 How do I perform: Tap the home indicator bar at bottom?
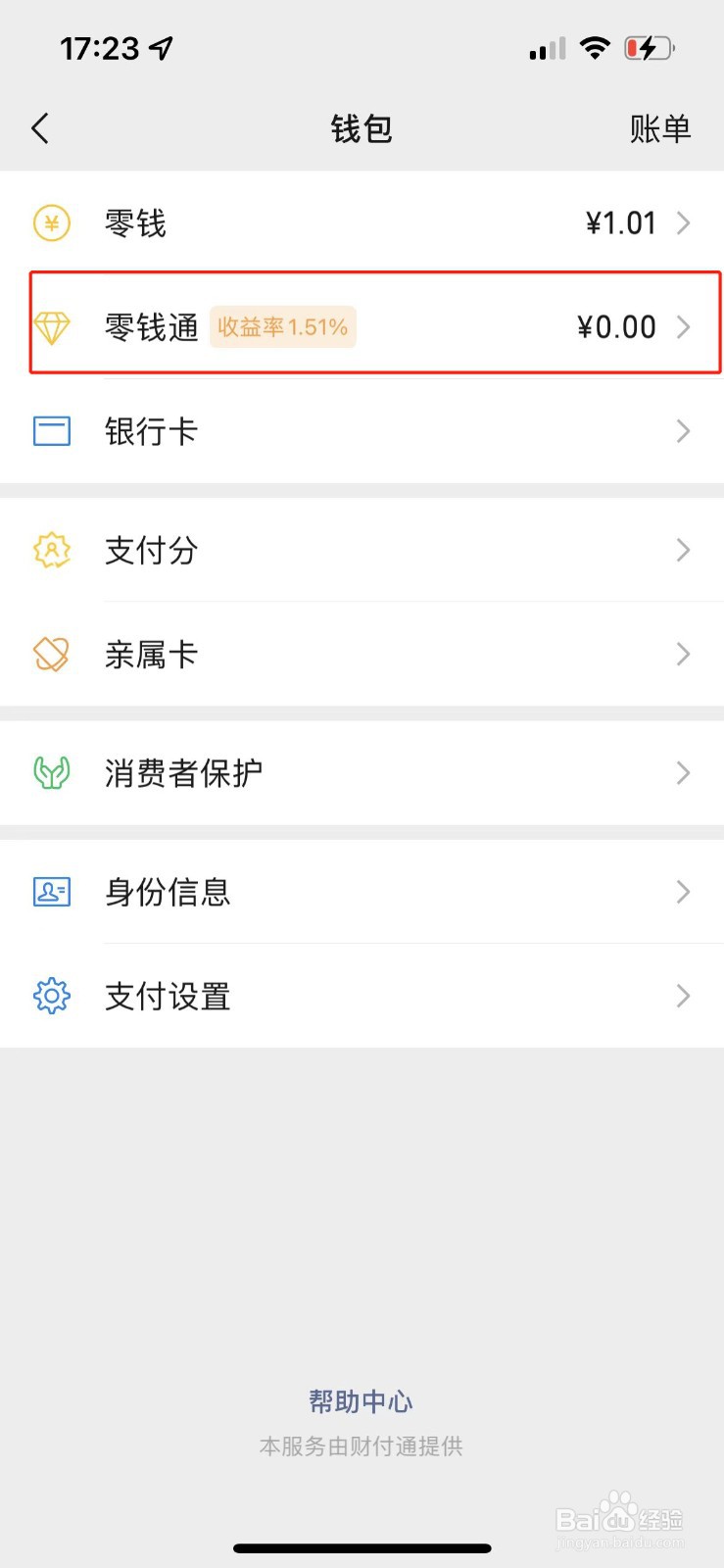coord(362,1548)
